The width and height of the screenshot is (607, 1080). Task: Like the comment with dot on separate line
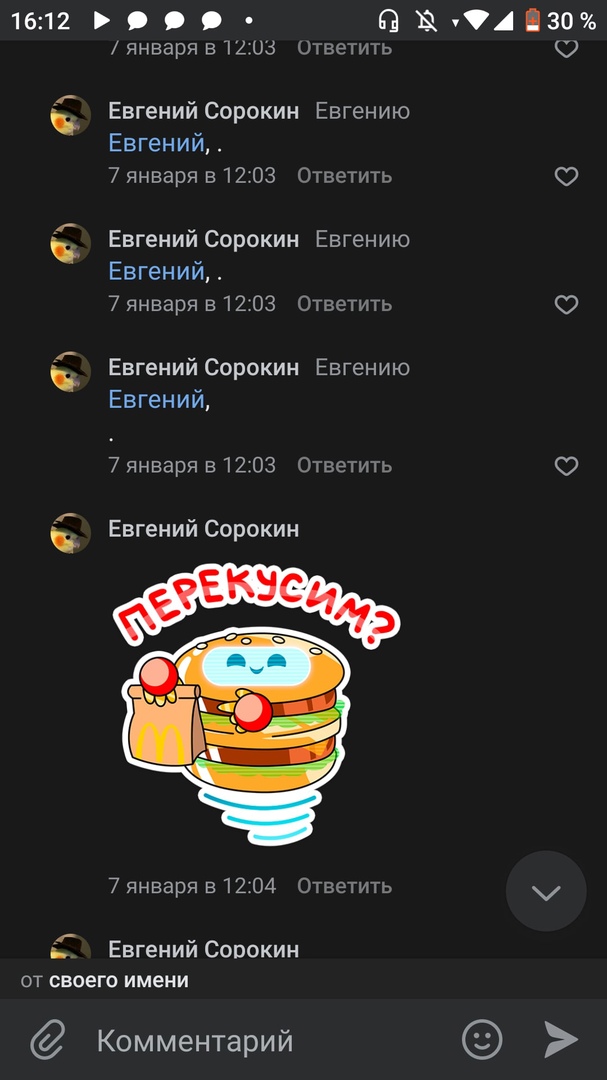click(566, 466)
